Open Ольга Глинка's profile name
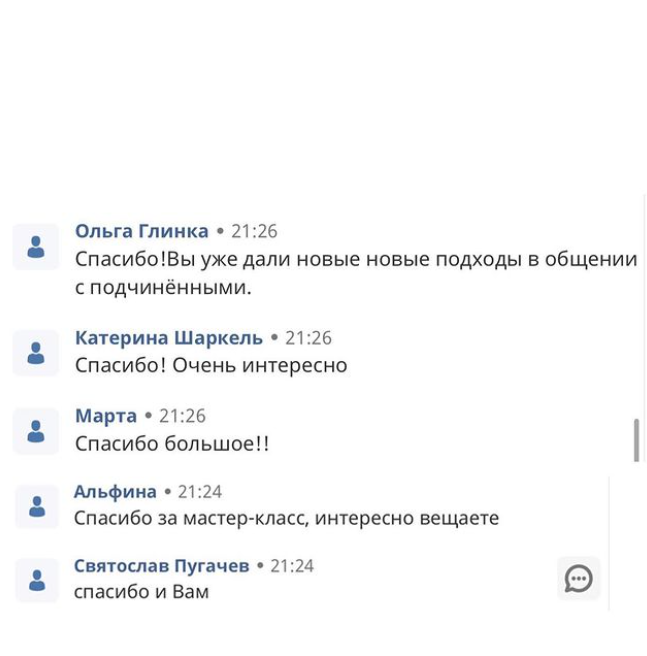647x656 pixels. pos(141,231)
